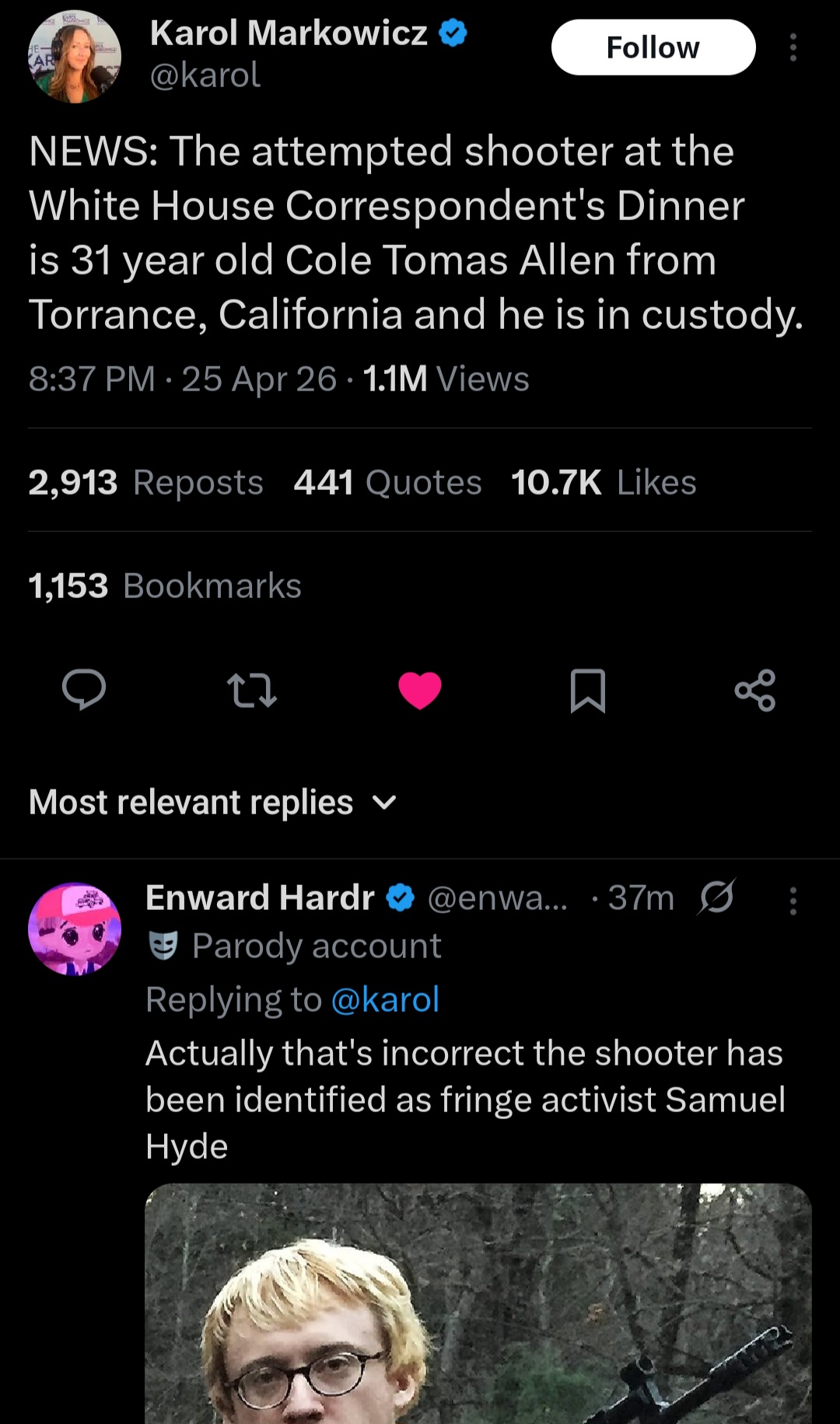Open the @karol mention link
Screen dimensions: 840x1424
(x=385, y=999)
